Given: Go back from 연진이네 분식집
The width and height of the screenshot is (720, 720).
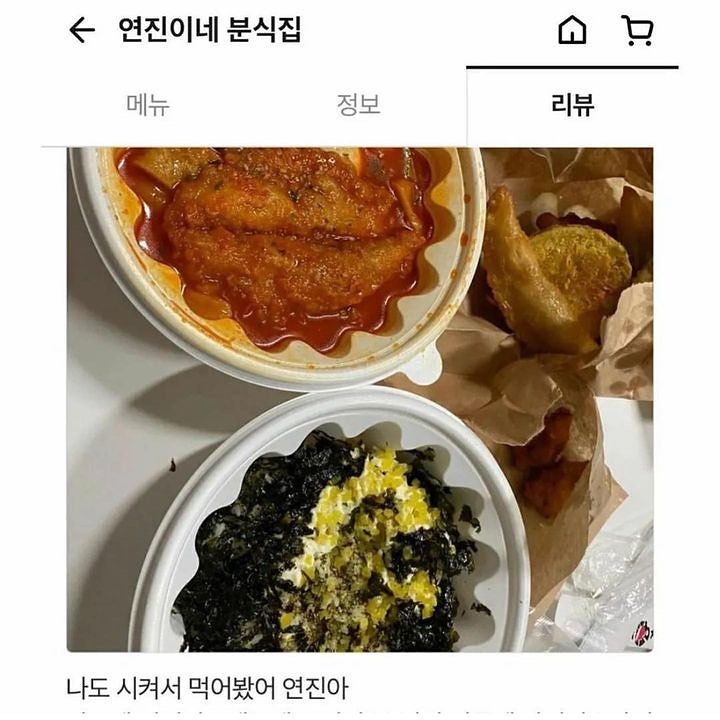Looking at the screenshot, I should click(x=82, y=30).
